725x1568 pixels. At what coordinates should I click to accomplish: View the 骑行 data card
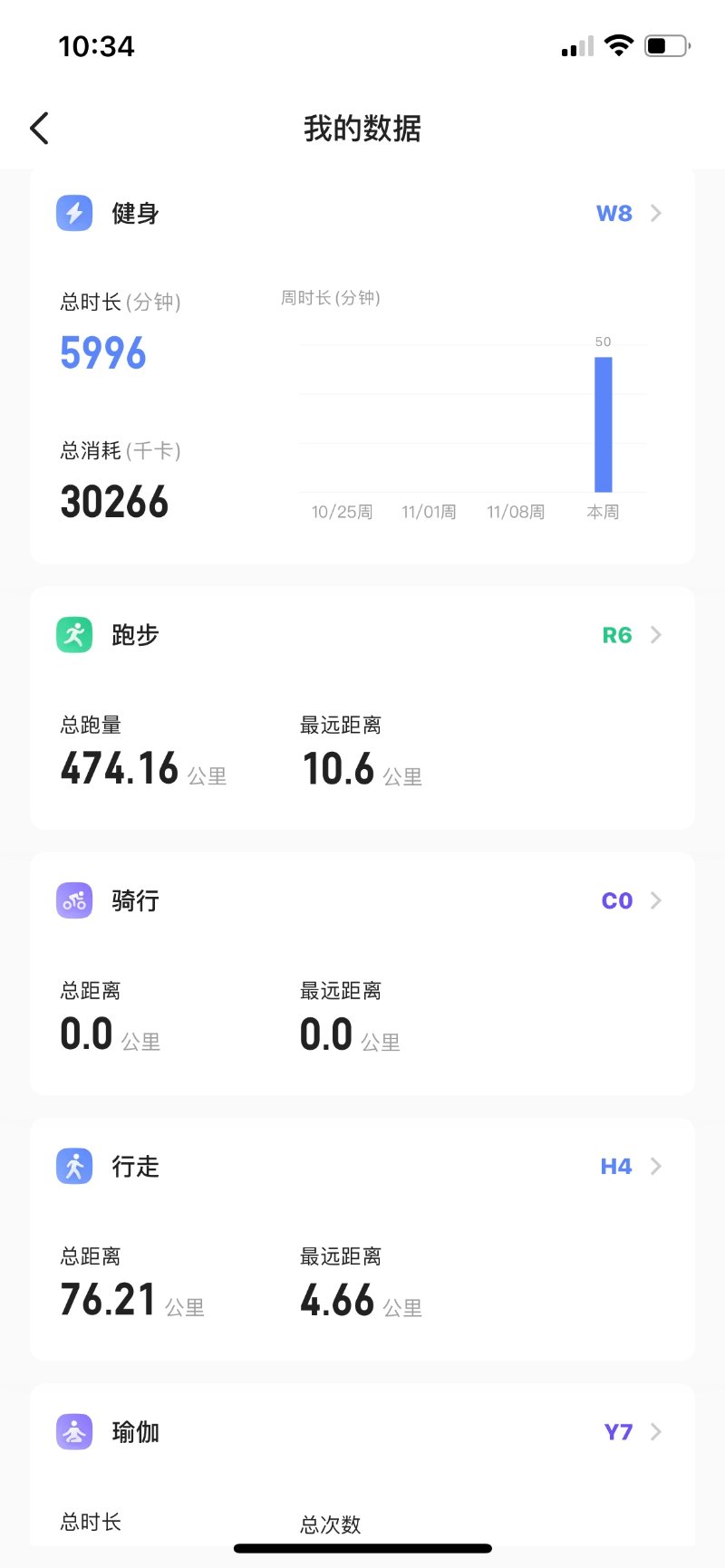[x=362, y=974]
